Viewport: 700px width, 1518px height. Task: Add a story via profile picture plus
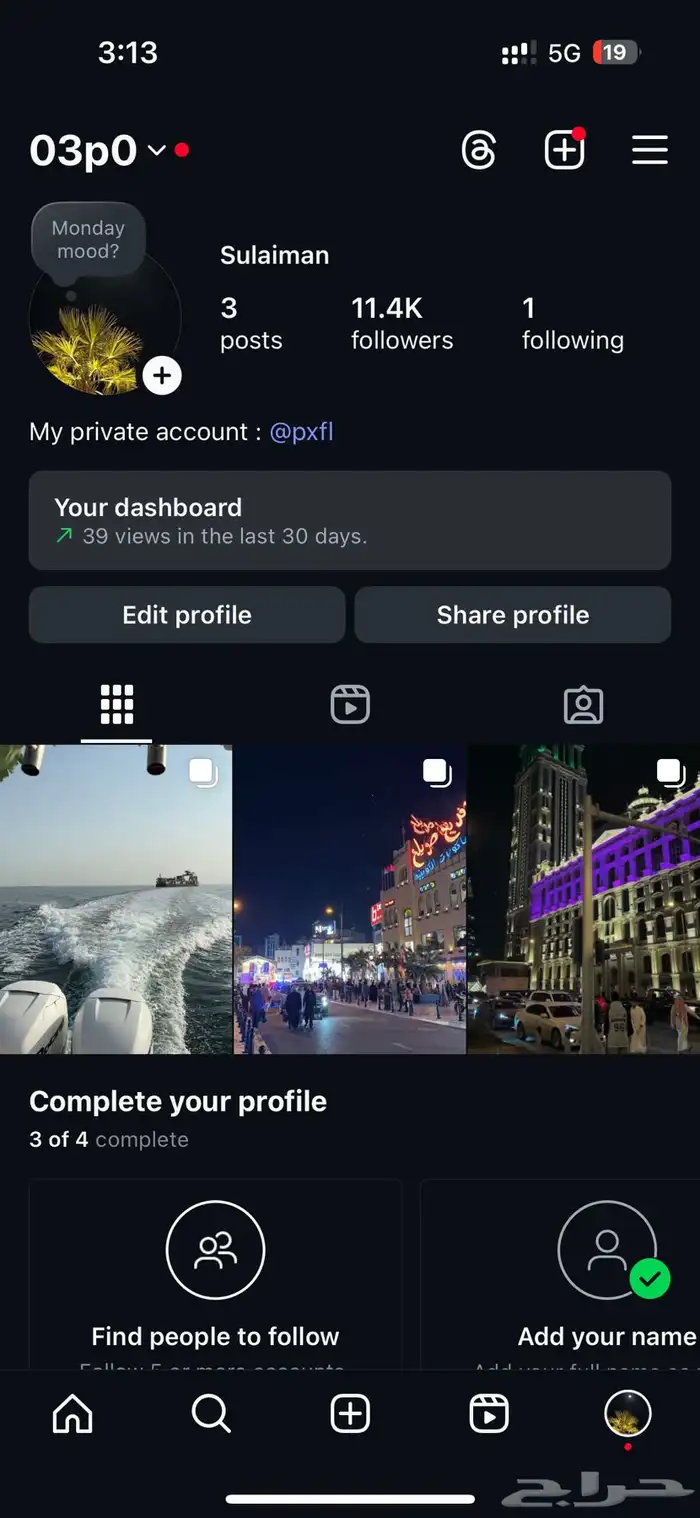click(x=162, y=376)
